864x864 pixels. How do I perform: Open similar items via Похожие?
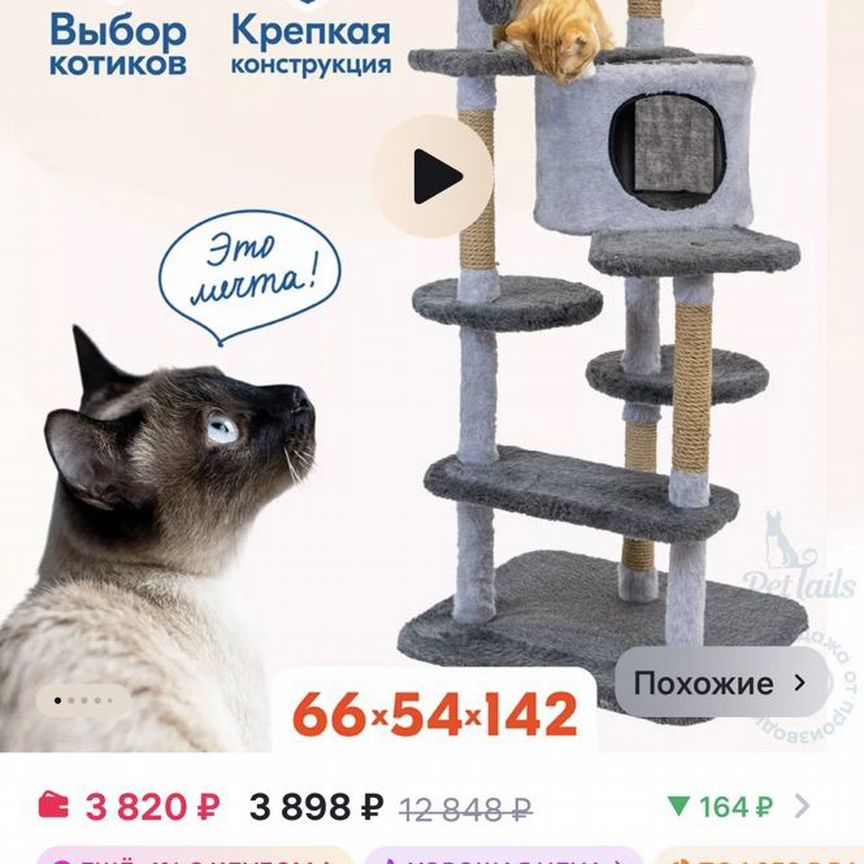point(720,683)
